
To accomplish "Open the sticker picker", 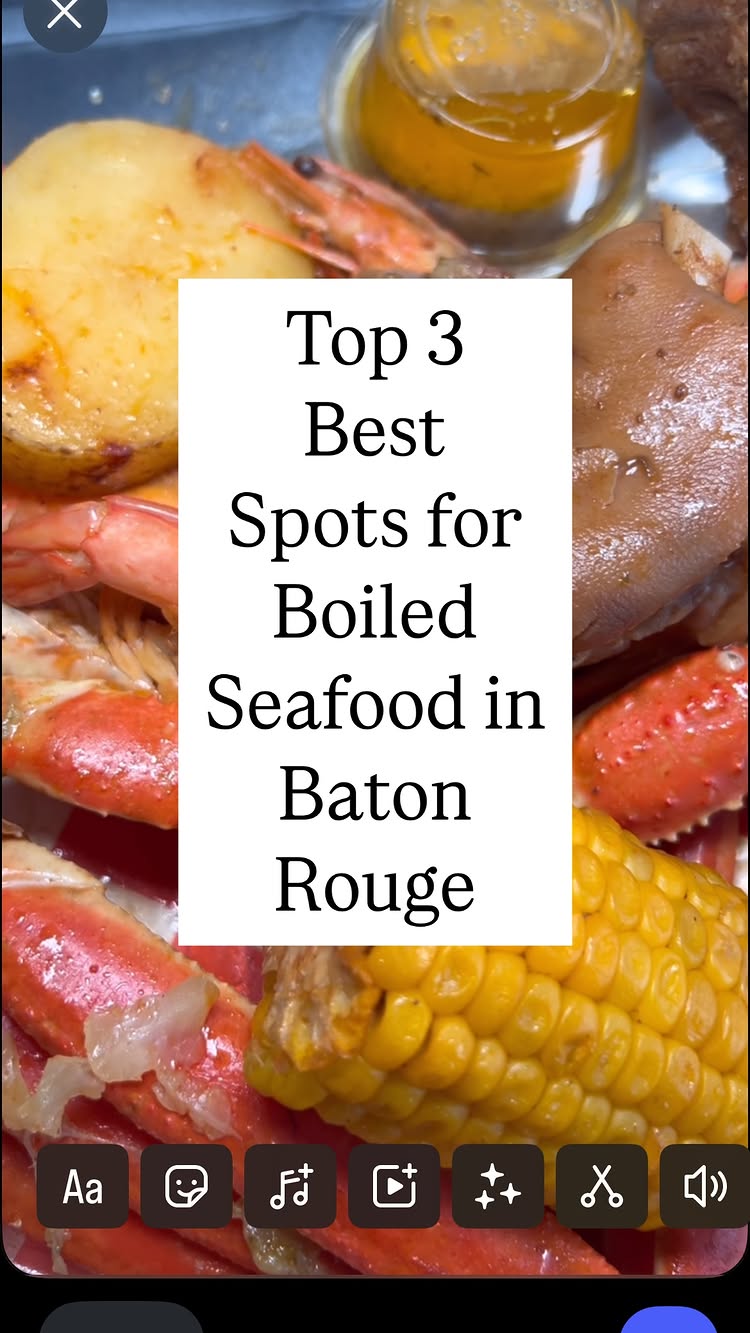I will click(x=187, y=1187).
